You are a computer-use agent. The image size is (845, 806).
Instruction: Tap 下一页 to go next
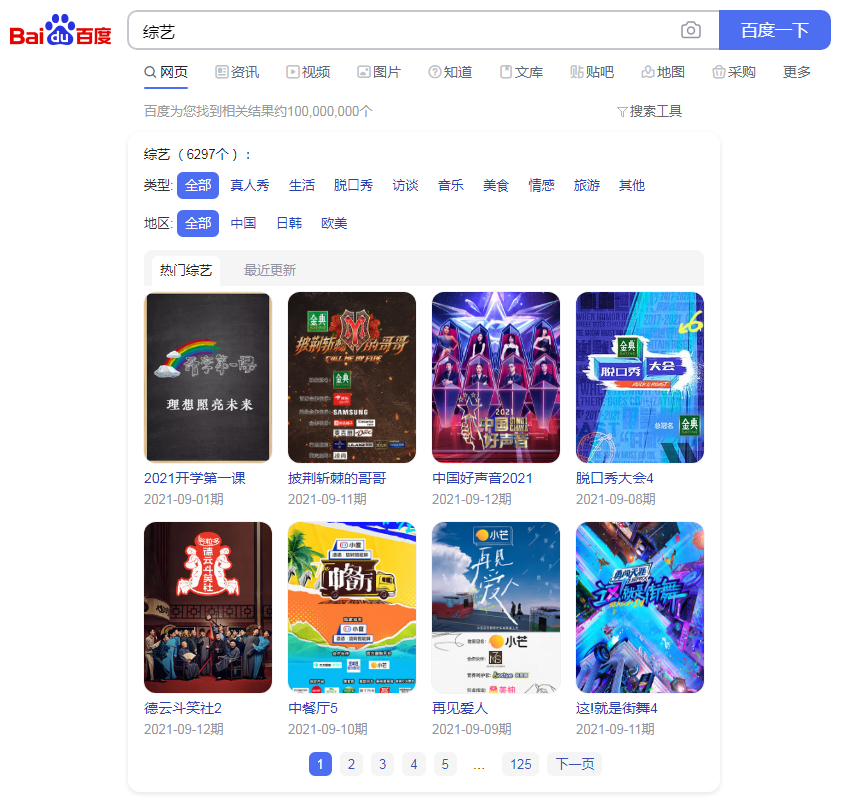click(x=574, y=764)
